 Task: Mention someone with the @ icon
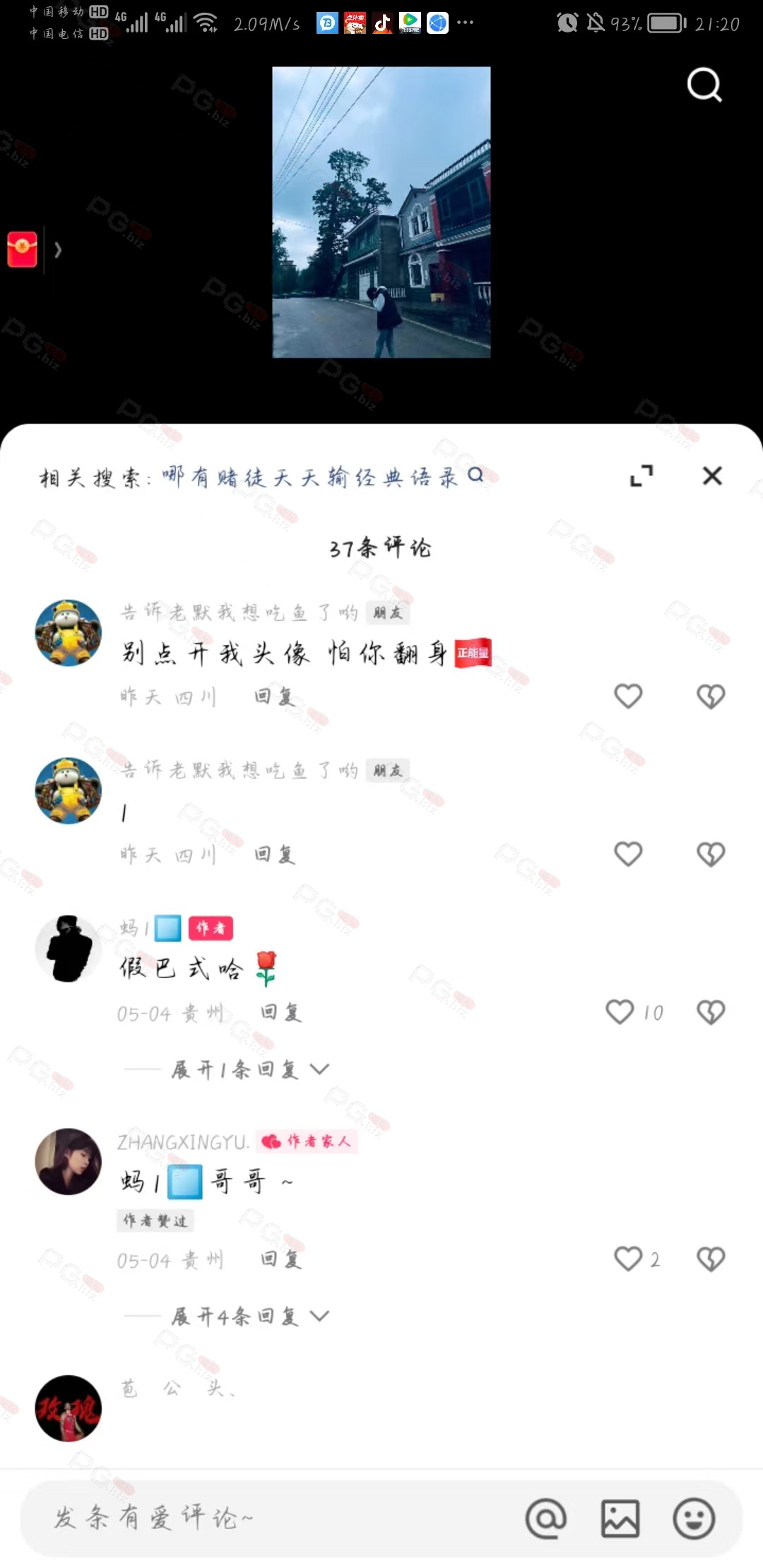coord(546,1518)
